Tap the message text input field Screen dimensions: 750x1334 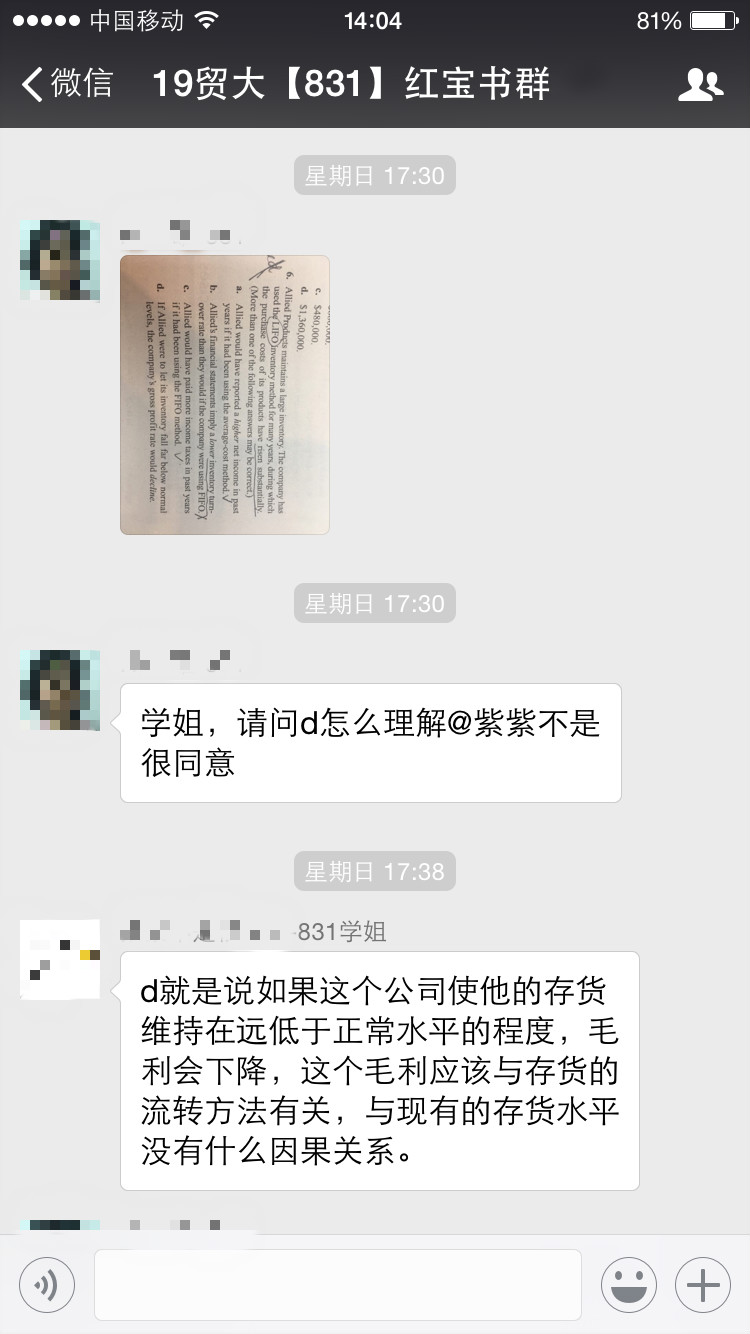(x=337, y=1284)
